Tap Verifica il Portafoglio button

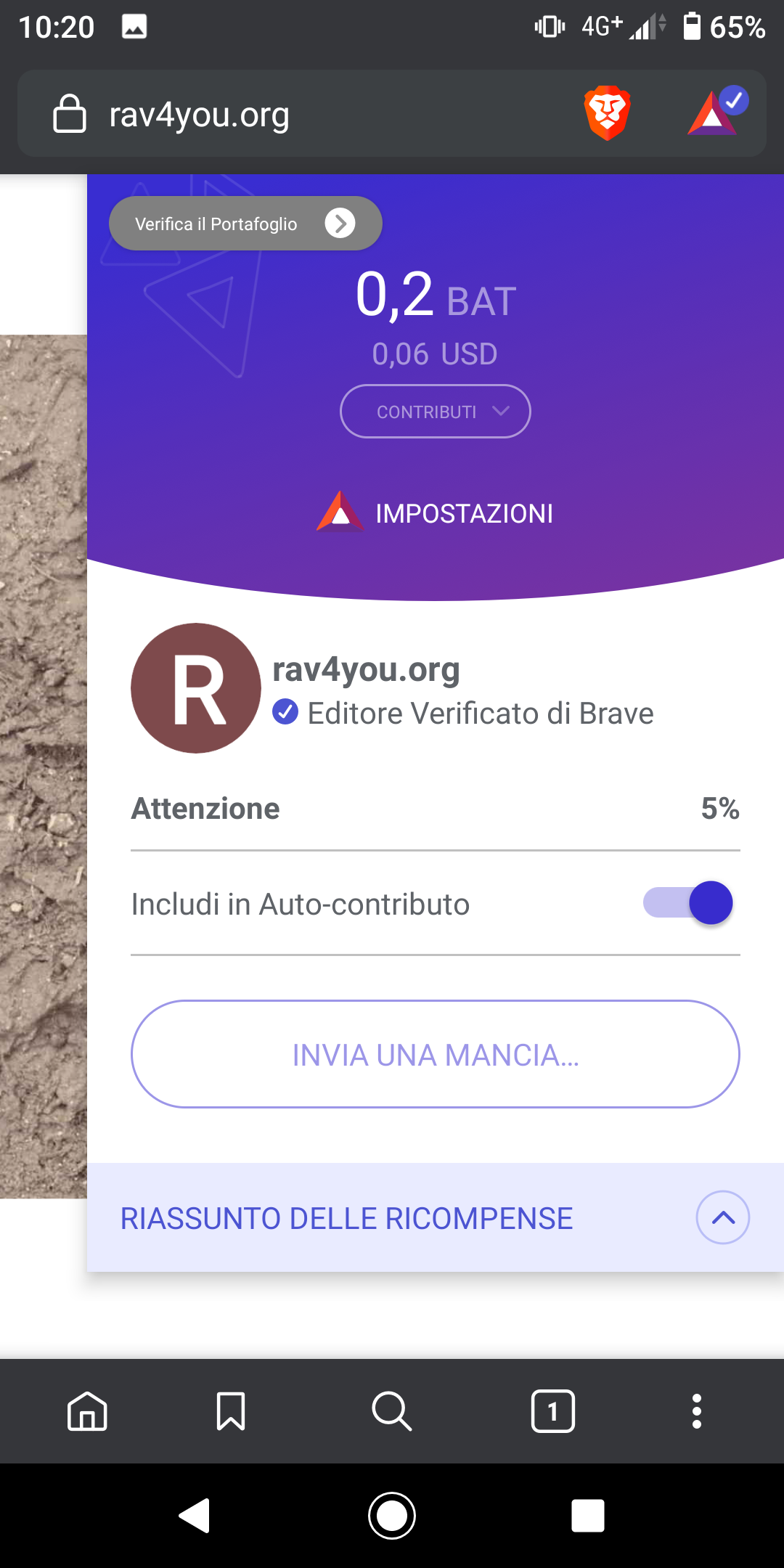click(245, 224)
